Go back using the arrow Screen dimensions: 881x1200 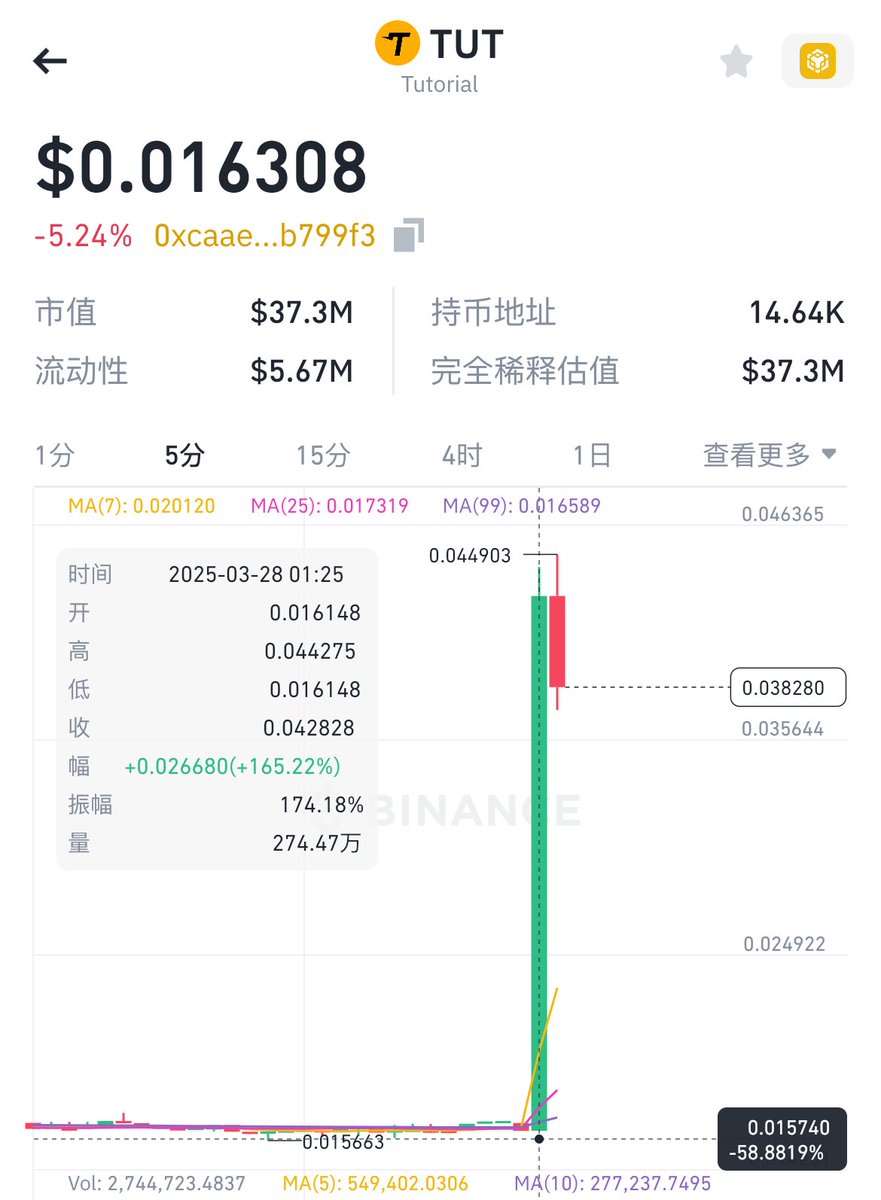[x=50, y=62]
